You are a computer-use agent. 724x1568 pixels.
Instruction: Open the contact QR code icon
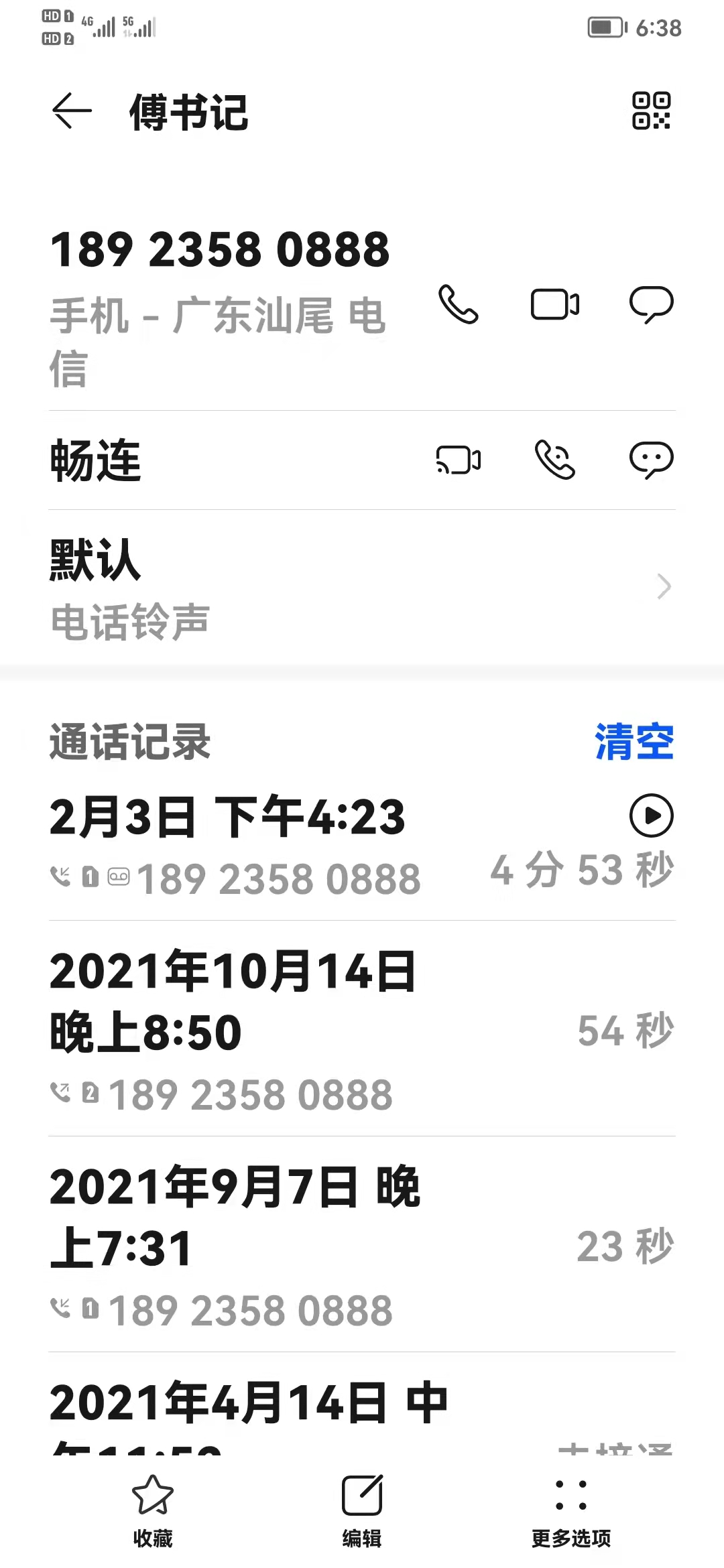coord(651,111)
